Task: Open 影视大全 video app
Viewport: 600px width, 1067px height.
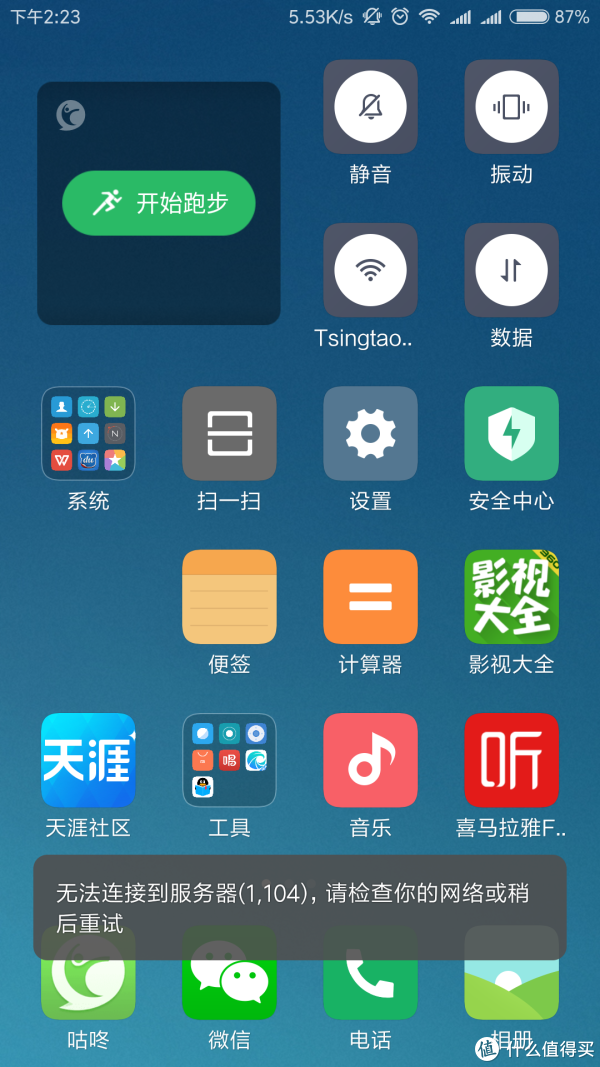Action: pyautogui.click(x=511, y=596)
